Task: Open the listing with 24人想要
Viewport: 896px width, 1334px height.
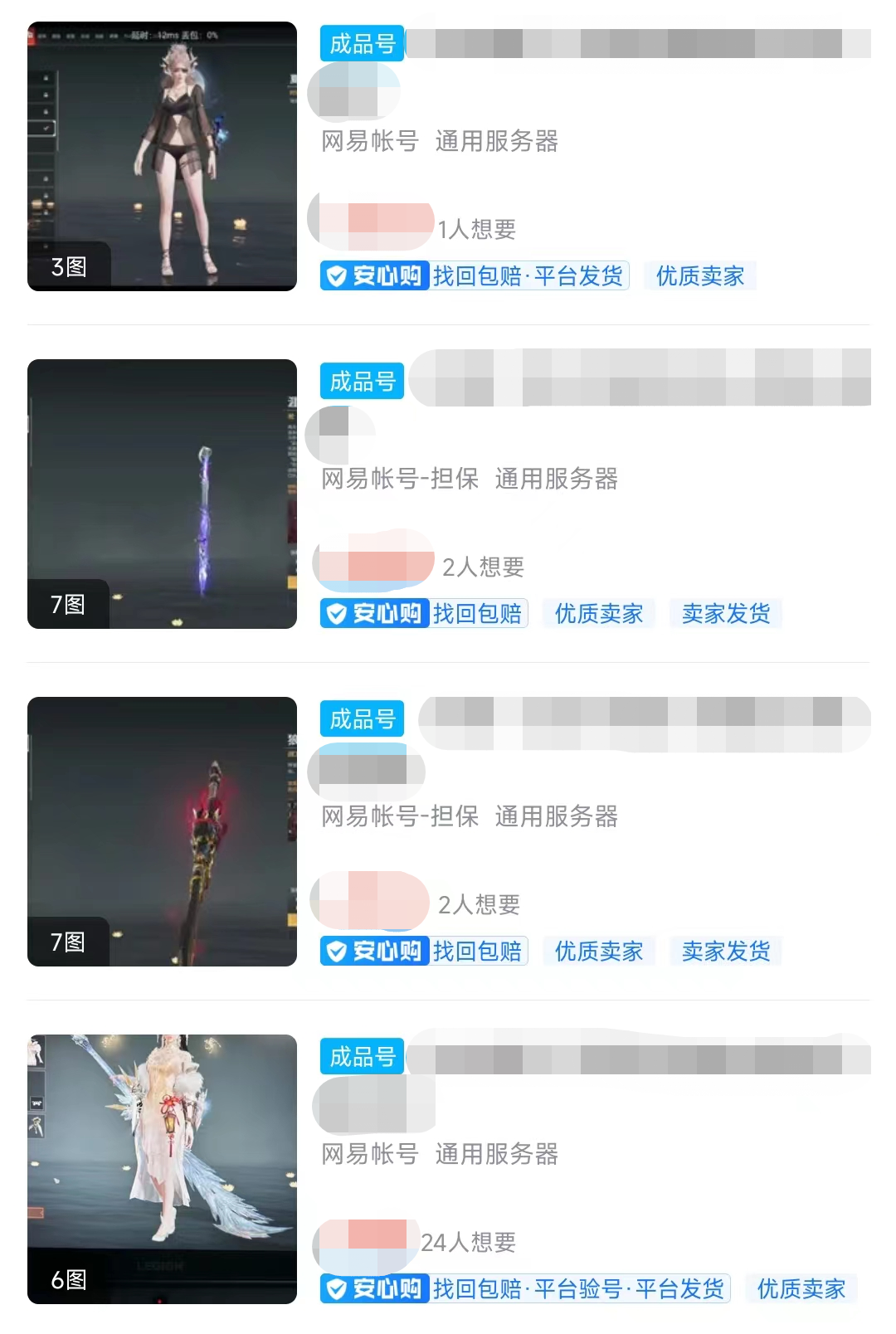Action: 162,1169
